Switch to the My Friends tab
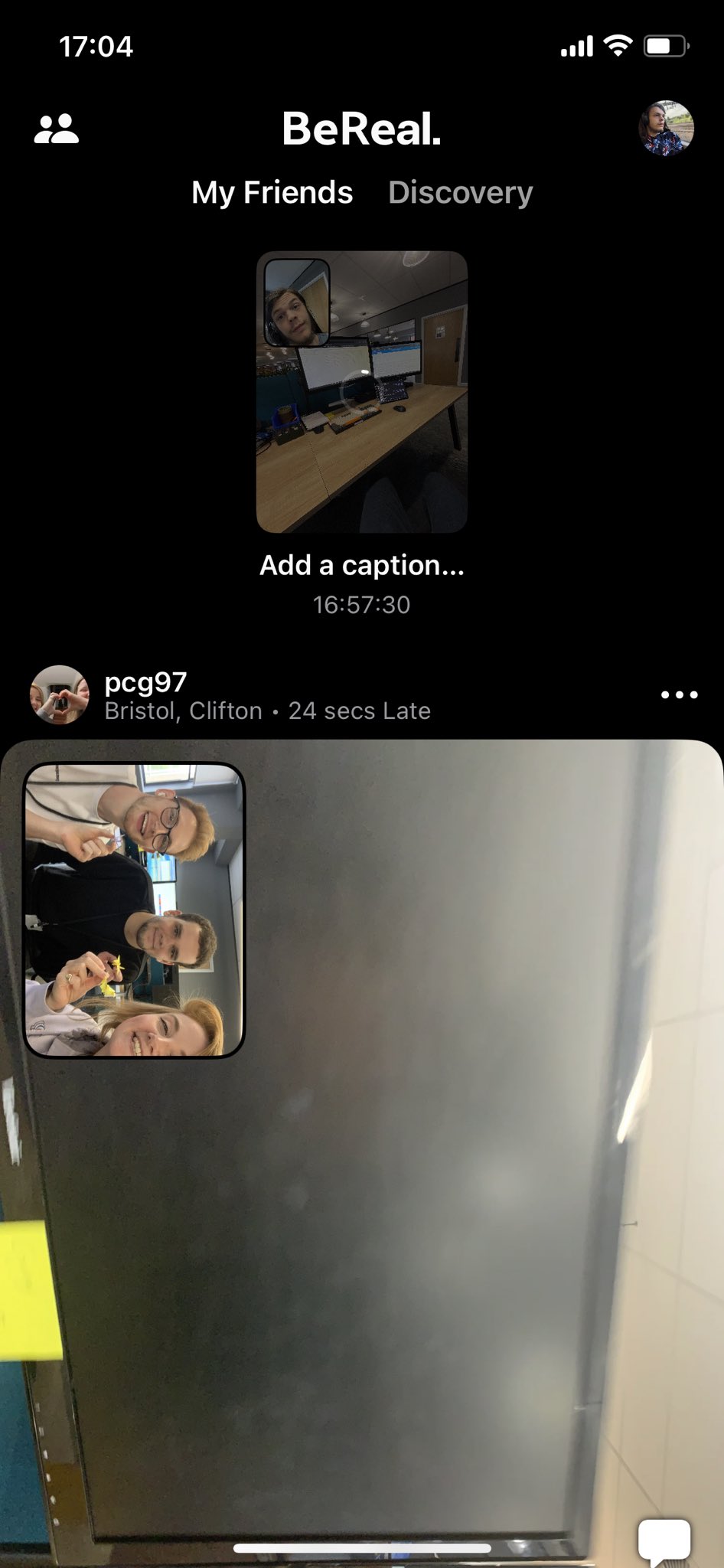 tap(272, 193)
